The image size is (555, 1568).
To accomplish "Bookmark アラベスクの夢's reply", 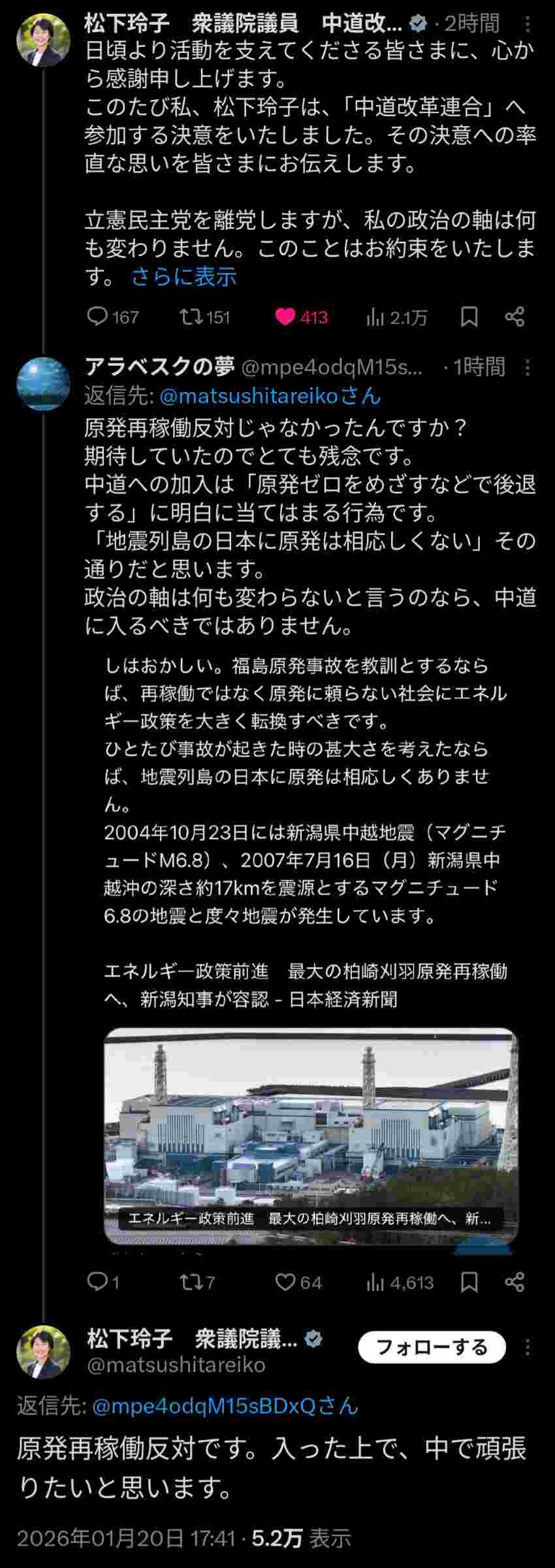I will [469, 1282].
